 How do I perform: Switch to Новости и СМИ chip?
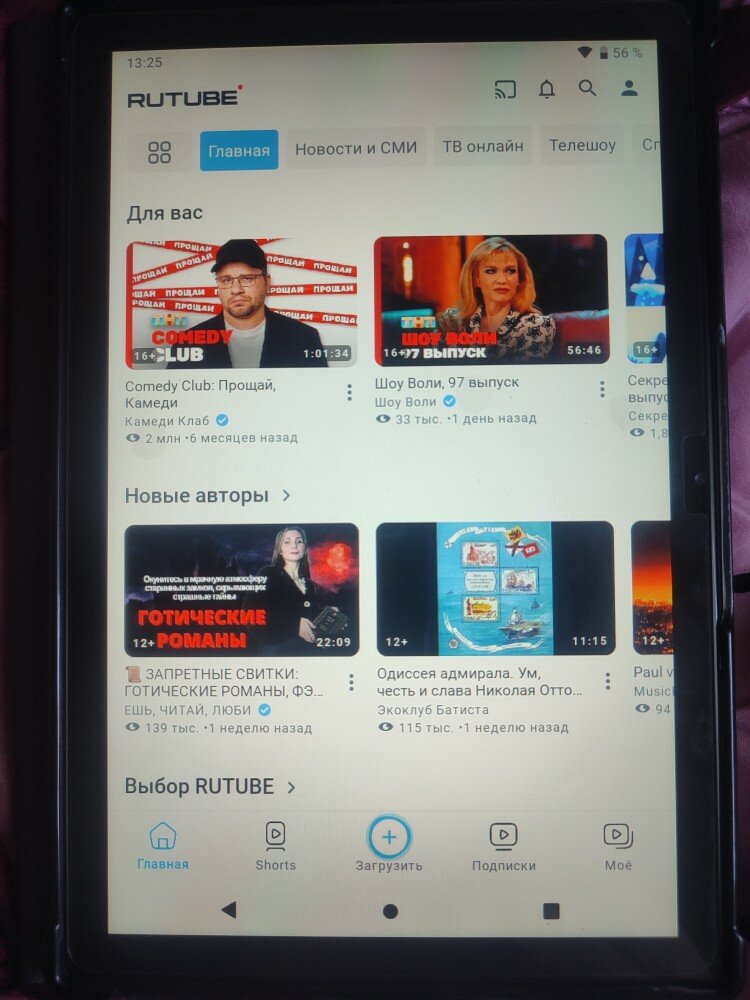click(355, 147)
